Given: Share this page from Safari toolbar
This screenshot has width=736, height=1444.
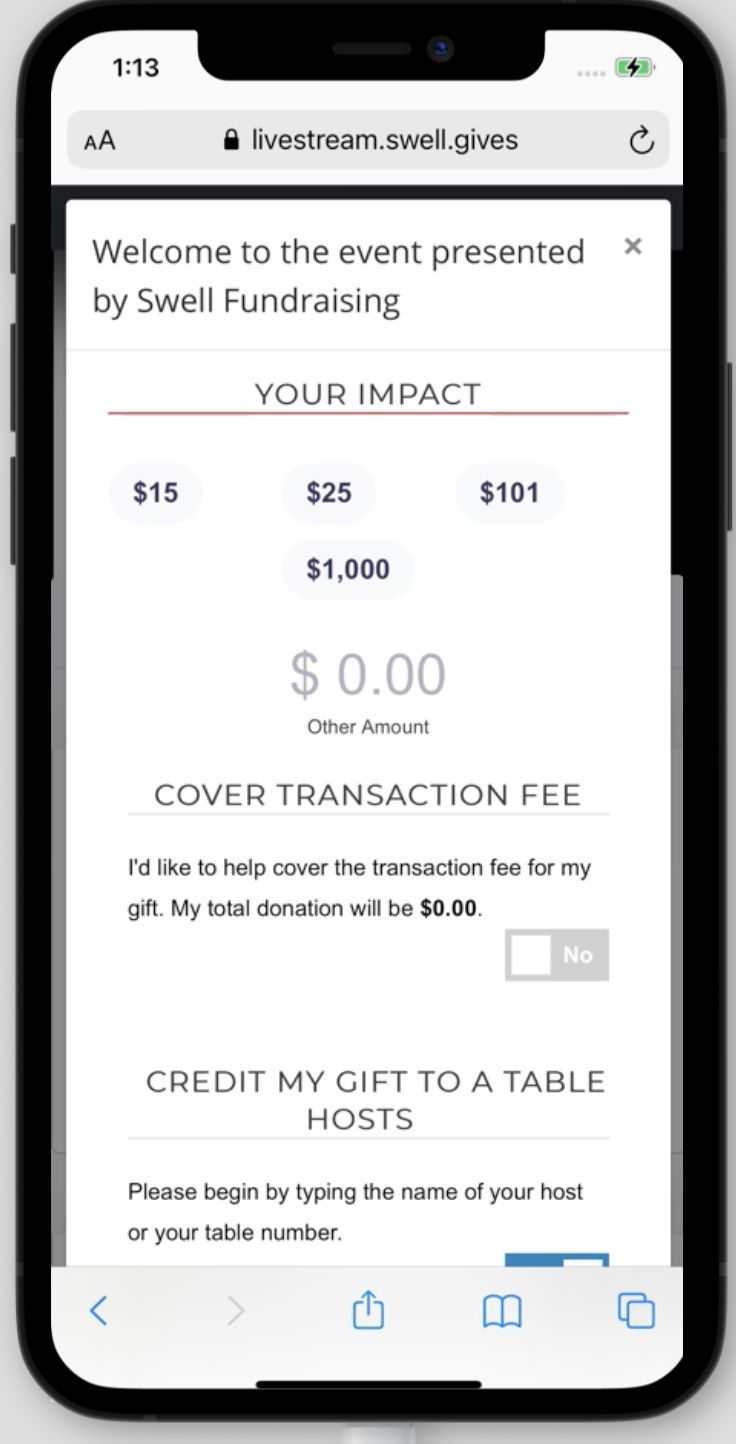Looking at the screenshot, I should (368, 1310).
